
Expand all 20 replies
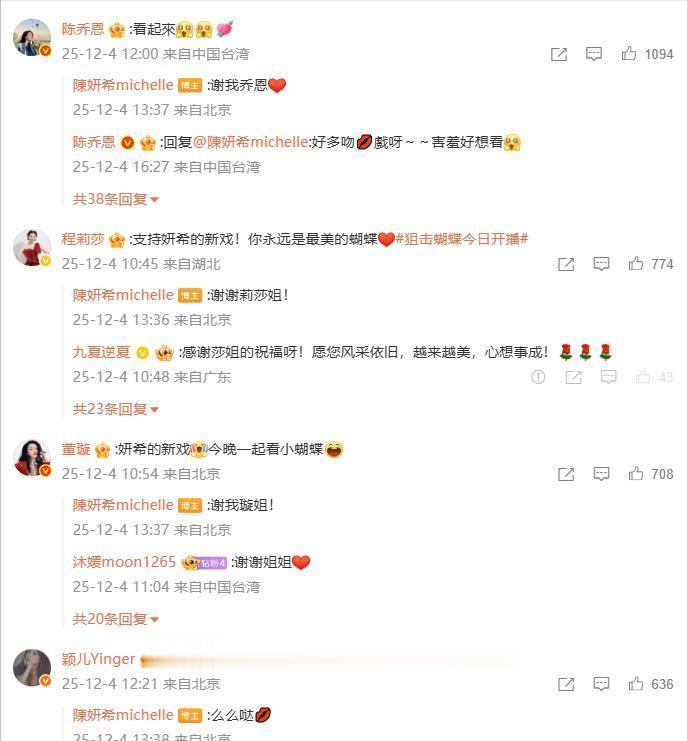116,619
